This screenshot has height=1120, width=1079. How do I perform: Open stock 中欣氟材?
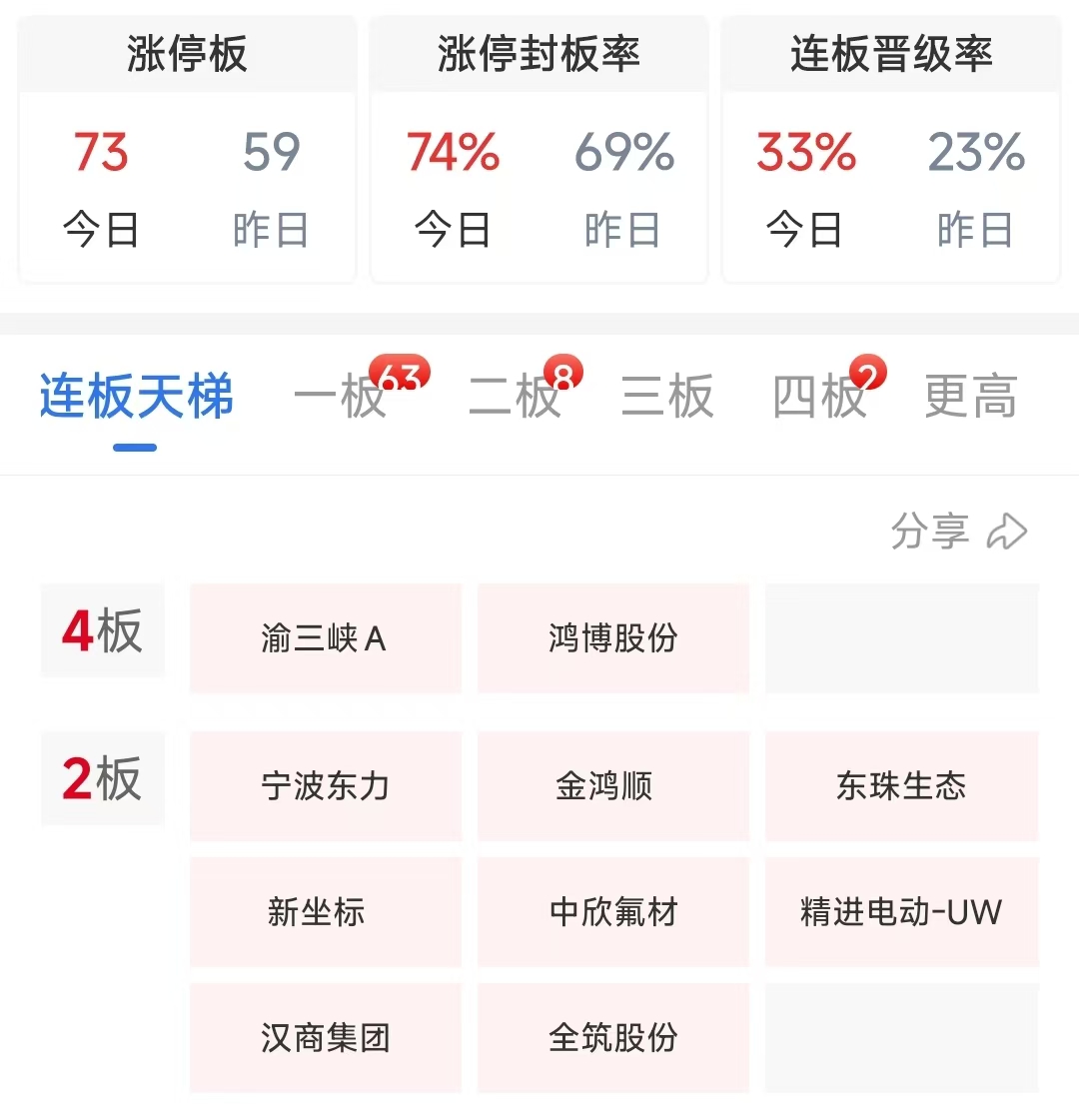[x=612, y=912]
